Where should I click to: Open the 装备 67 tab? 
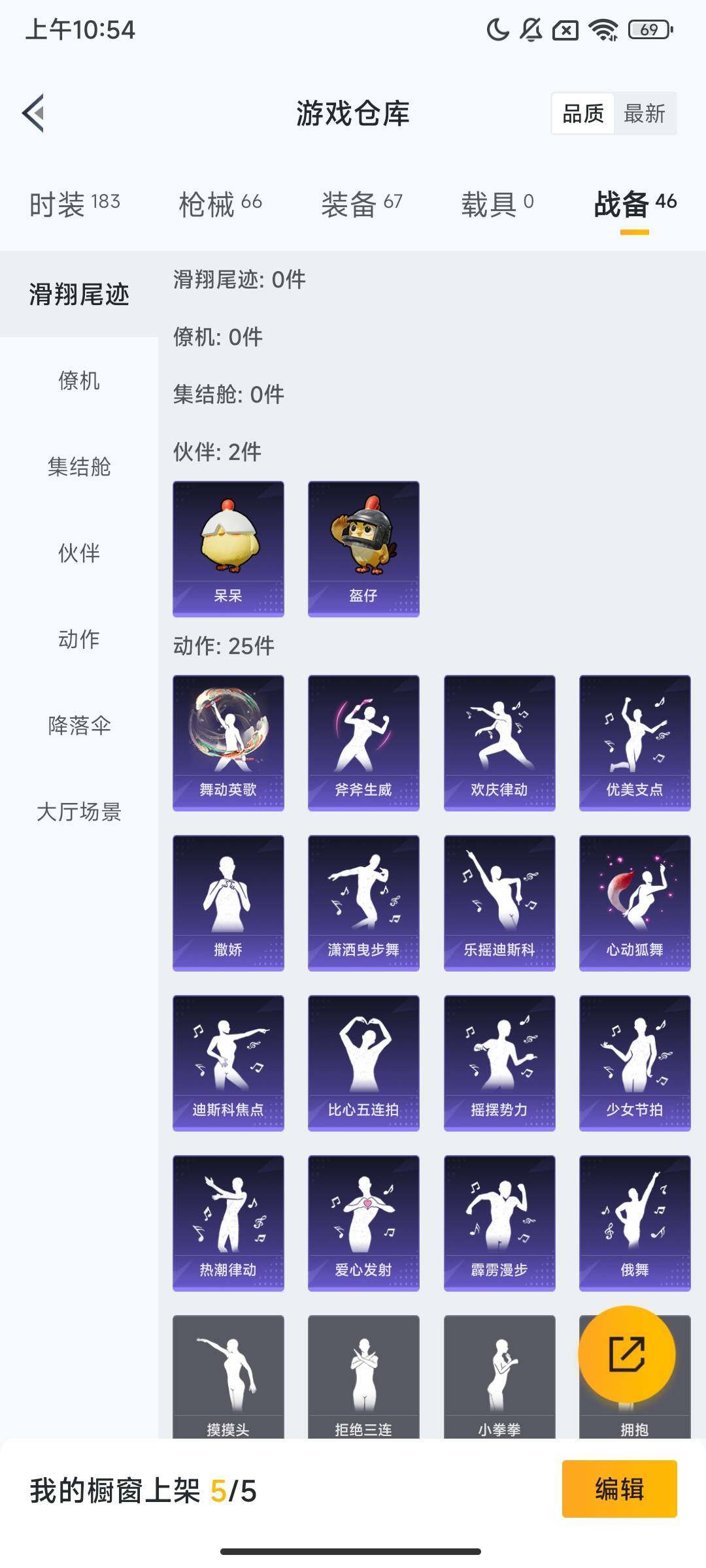(363, 203)
